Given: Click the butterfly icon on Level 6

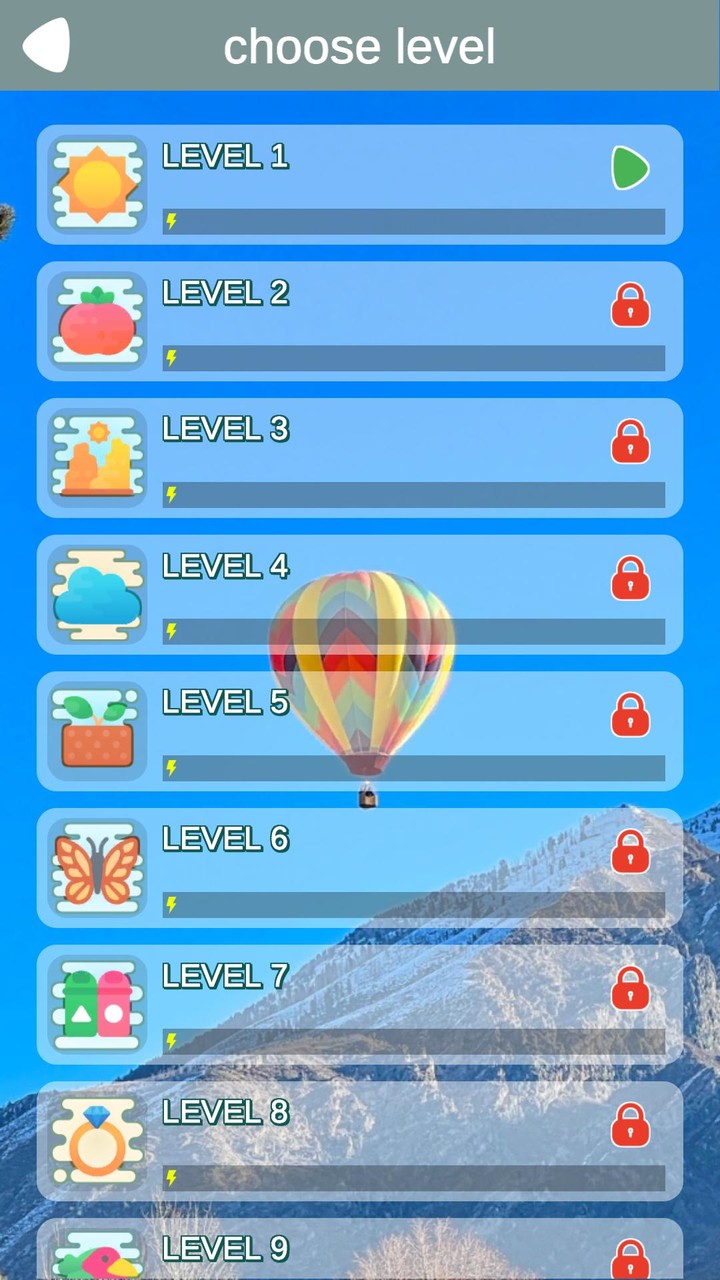Looking at the screenshot, I should click(97, 866).
